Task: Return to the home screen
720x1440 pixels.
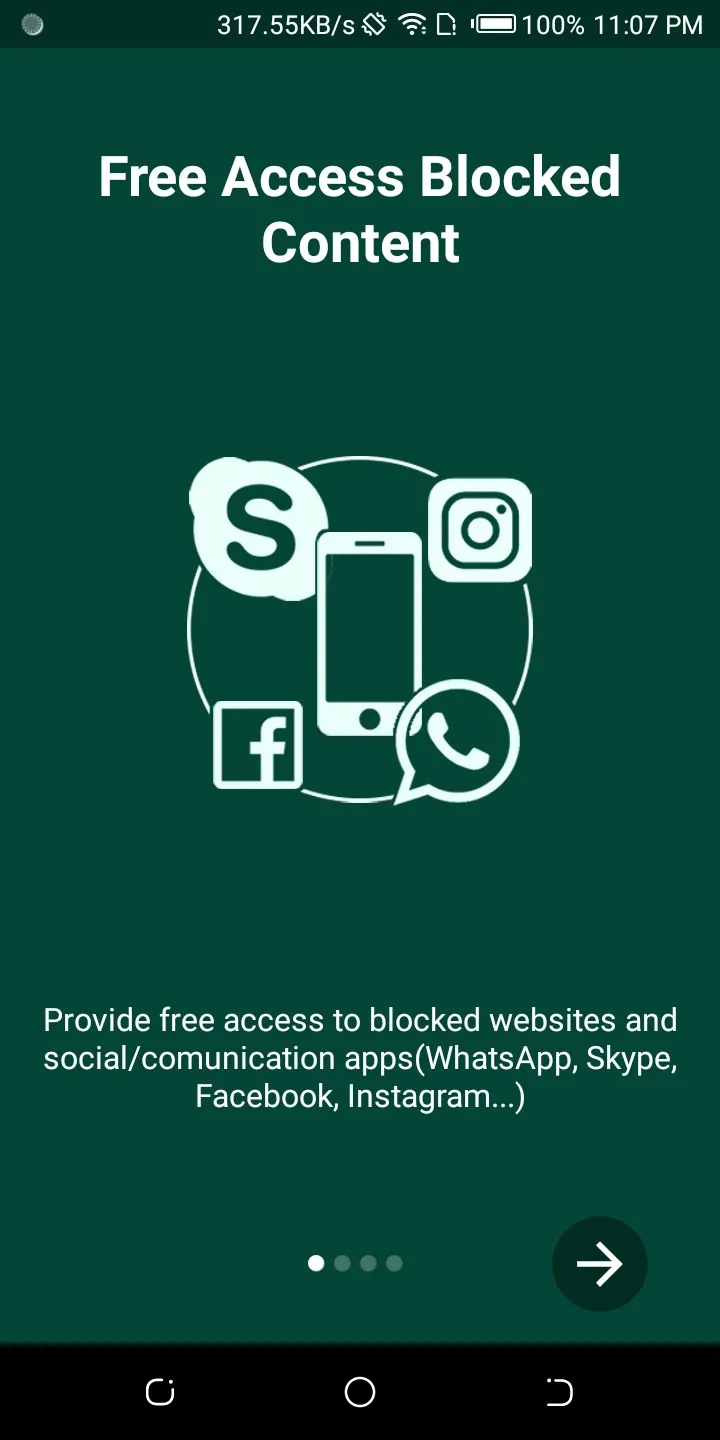Action: point(360,1391)
